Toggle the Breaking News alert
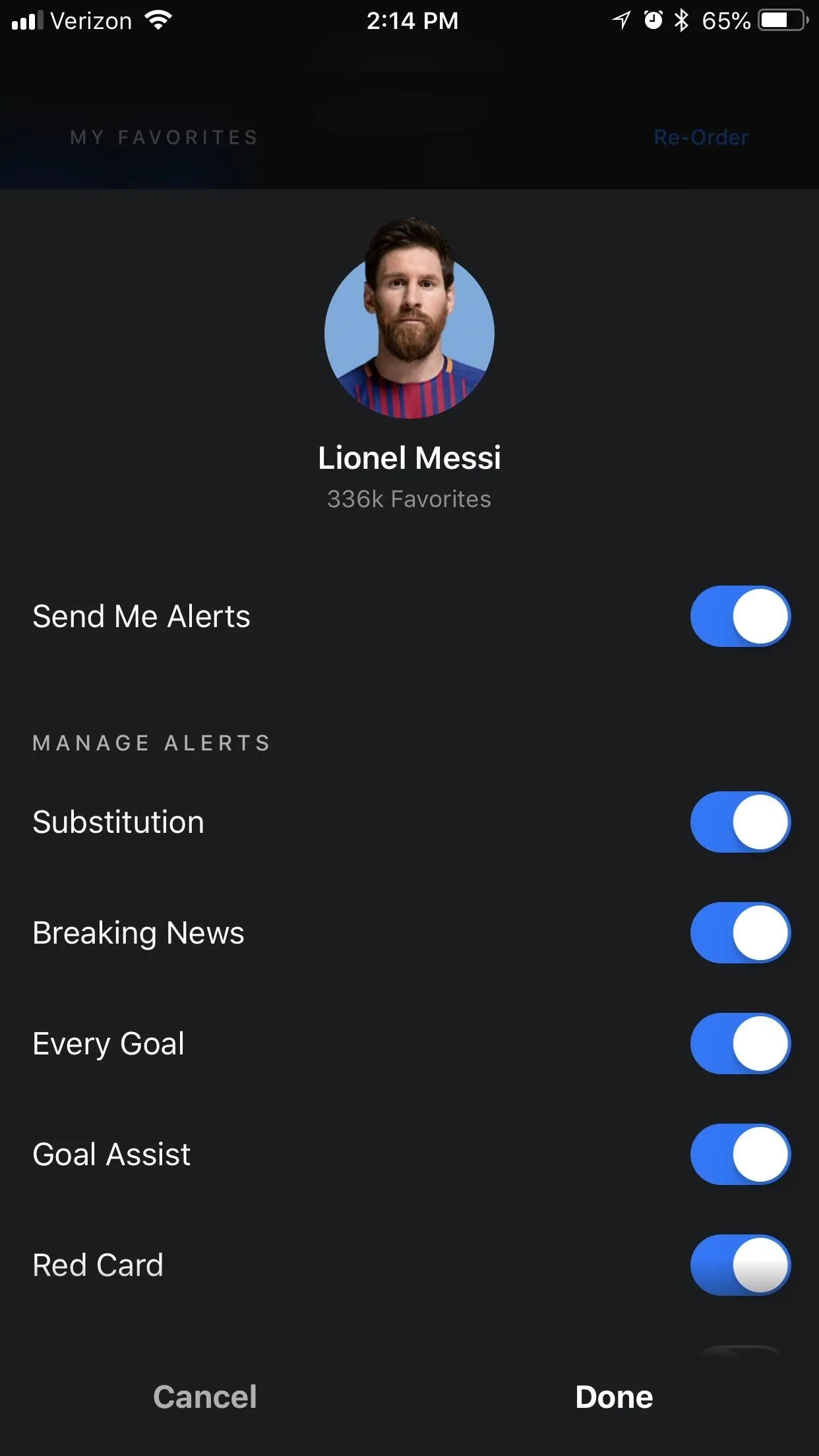819x1456 pixels. (x=741, y=933)
